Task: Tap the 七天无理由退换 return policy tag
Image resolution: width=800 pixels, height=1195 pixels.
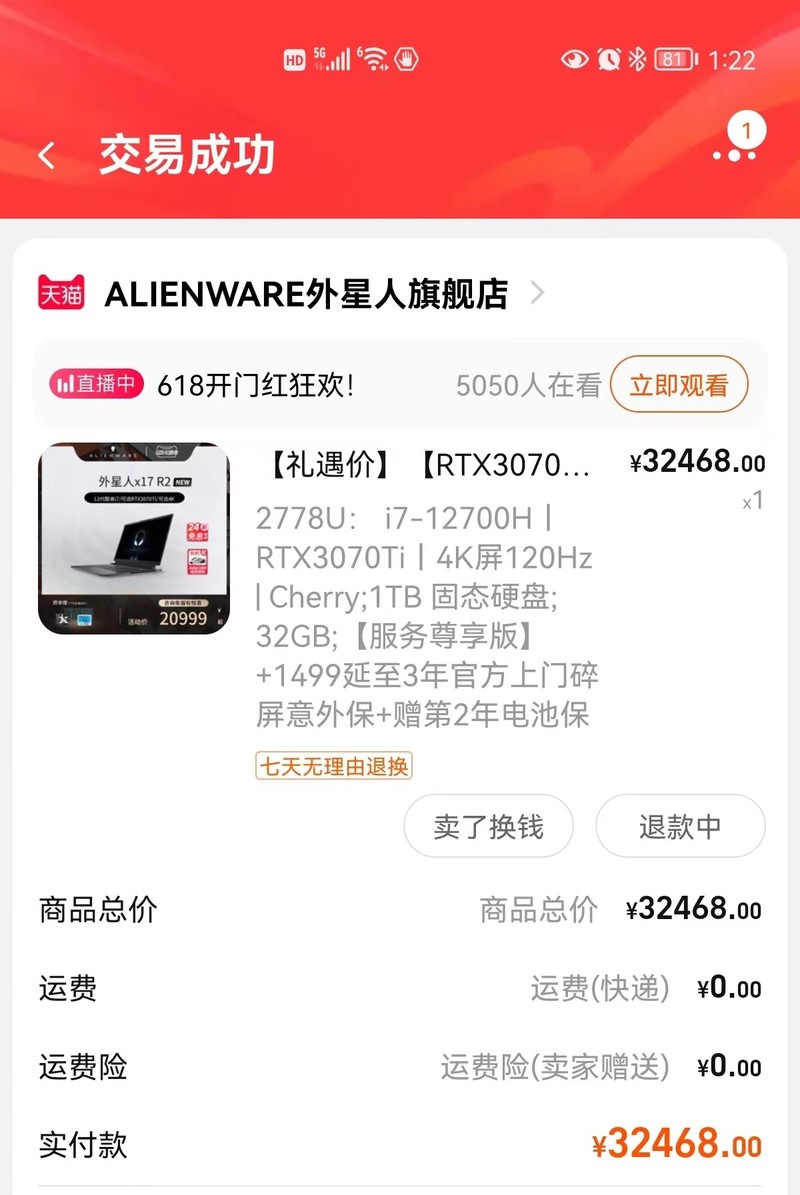Action: [334, 767]
